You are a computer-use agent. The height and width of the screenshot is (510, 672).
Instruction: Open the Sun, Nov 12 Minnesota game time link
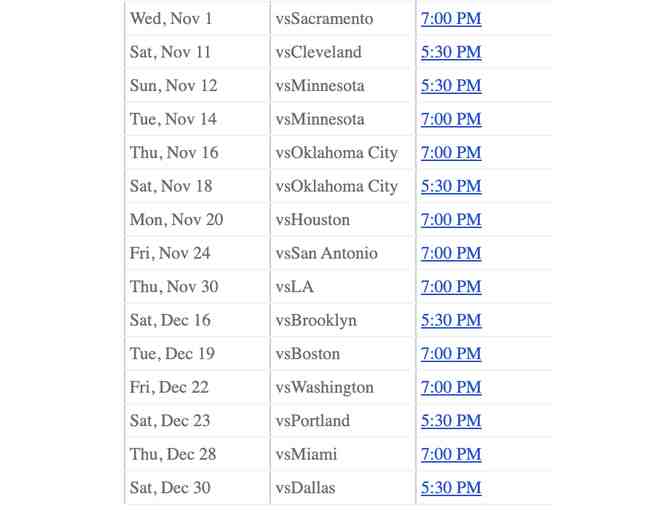click(451, 85)
